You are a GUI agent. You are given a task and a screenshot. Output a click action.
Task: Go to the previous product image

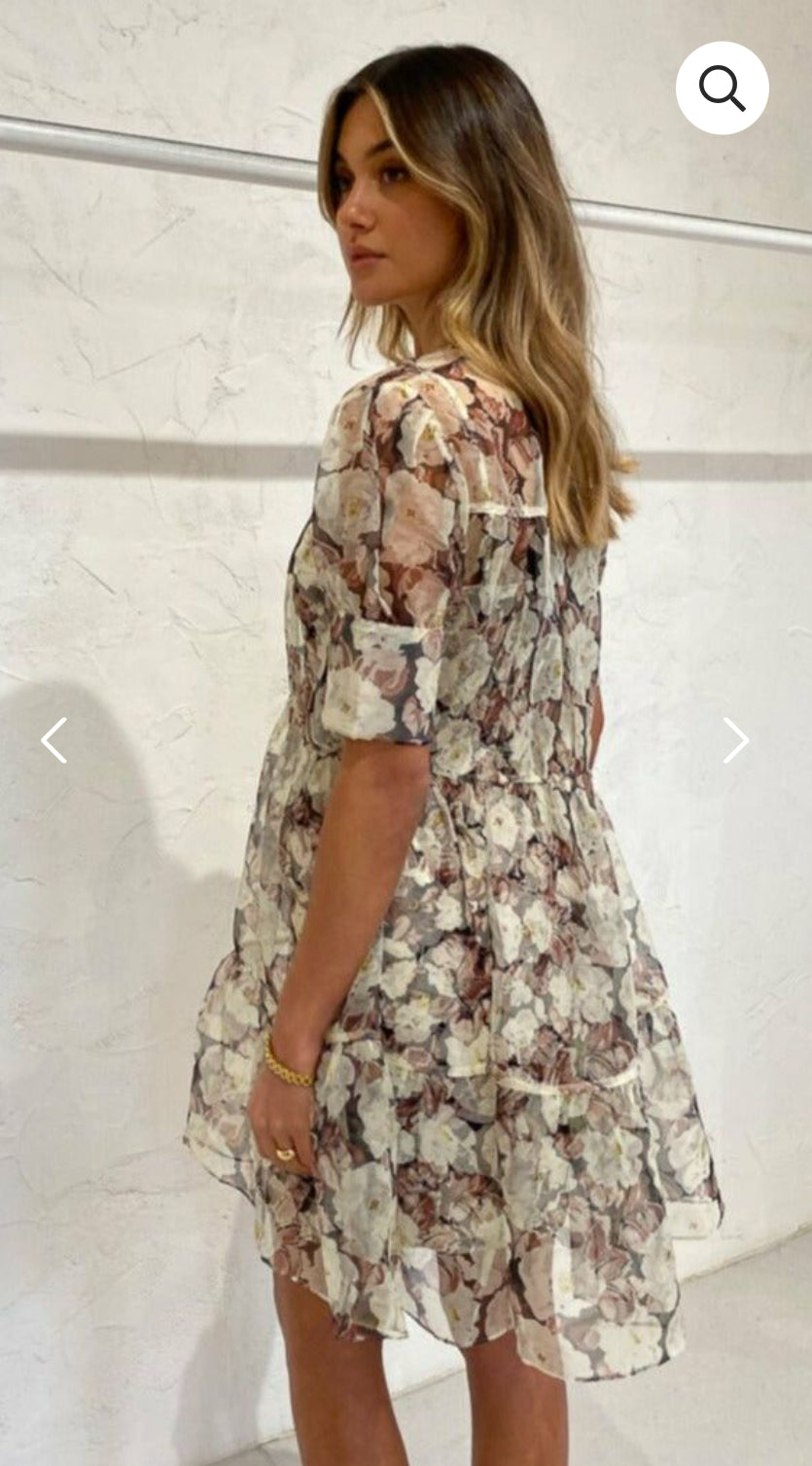pos(54,740)
